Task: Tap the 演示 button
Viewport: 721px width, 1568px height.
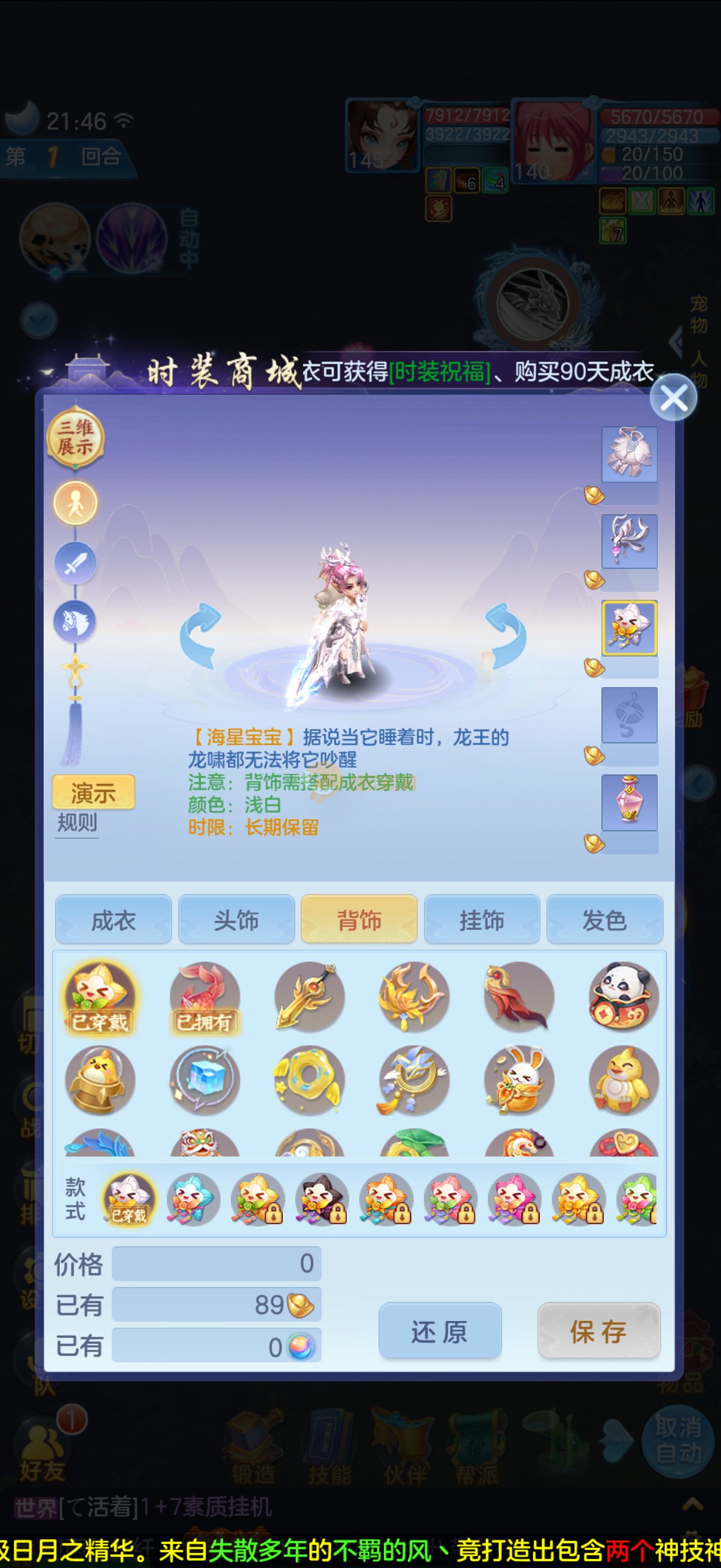Action: coord(93,792)
